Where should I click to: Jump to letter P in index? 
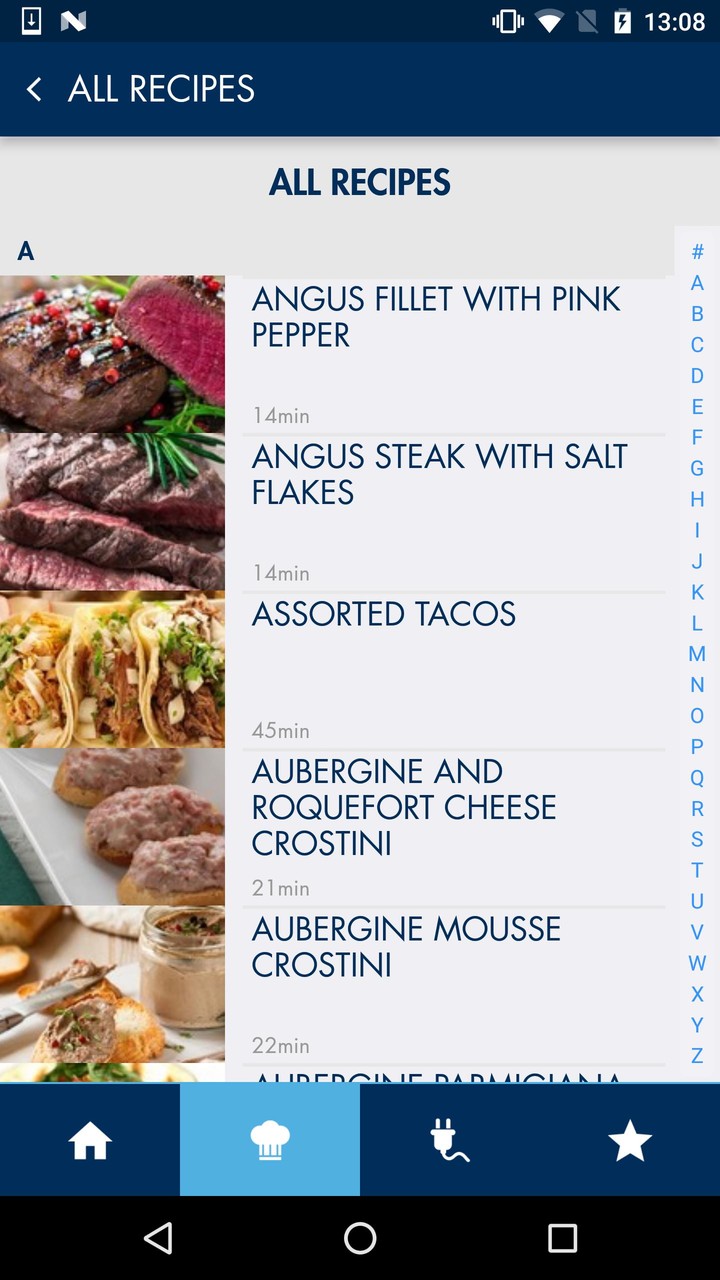pos(697,746)
